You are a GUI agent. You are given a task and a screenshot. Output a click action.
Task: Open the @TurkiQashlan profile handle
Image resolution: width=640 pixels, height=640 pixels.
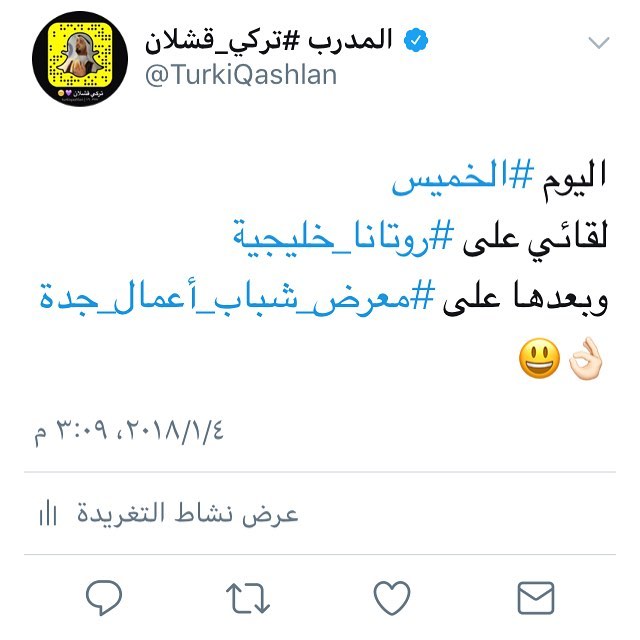[x=241, y=75]
